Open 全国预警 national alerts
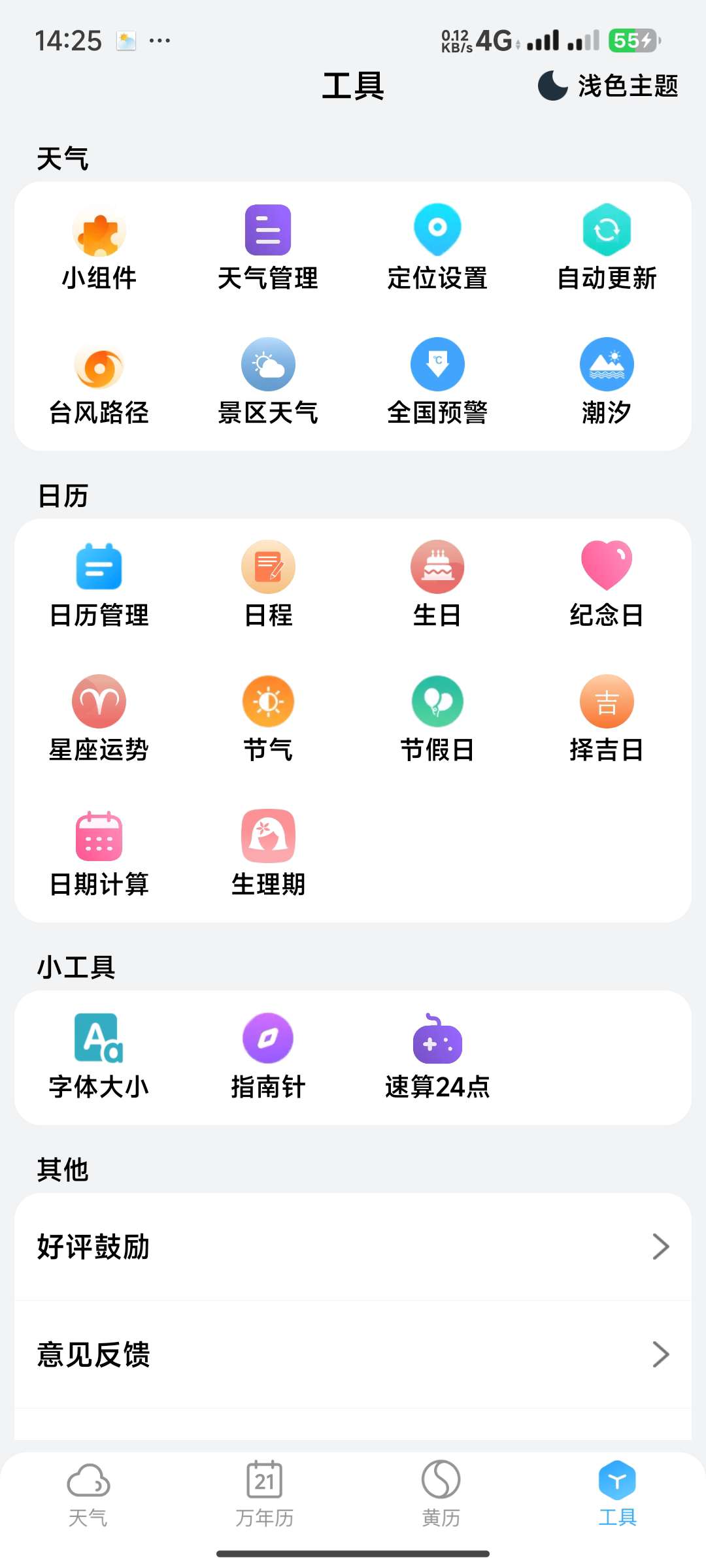Screen dimensions: 706x1568 click(437, 383)
